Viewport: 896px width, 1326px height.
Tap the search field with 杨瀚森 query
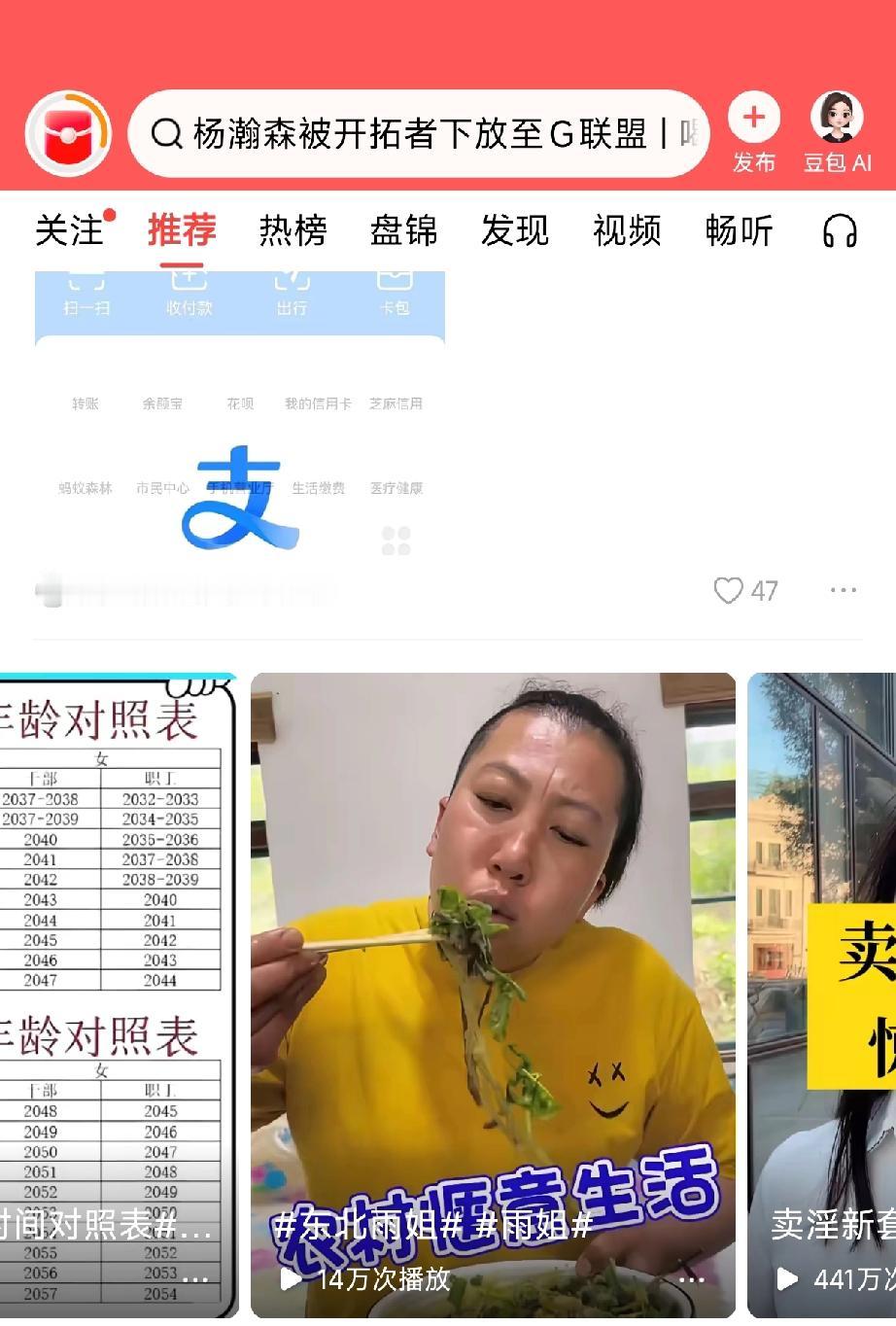(x=418, y=132)
